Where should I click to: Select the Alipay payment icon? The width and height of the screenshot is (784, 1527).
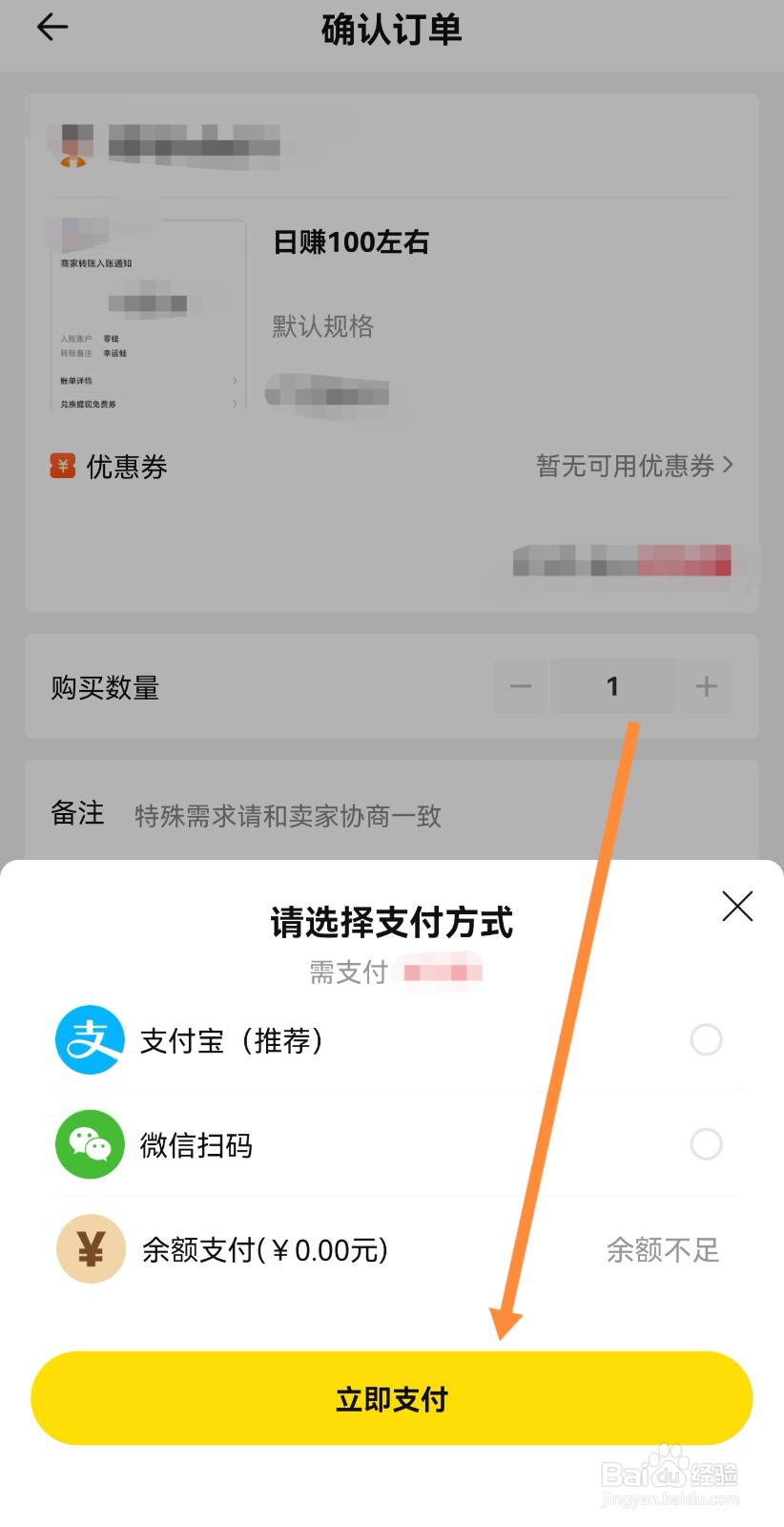90,1040
